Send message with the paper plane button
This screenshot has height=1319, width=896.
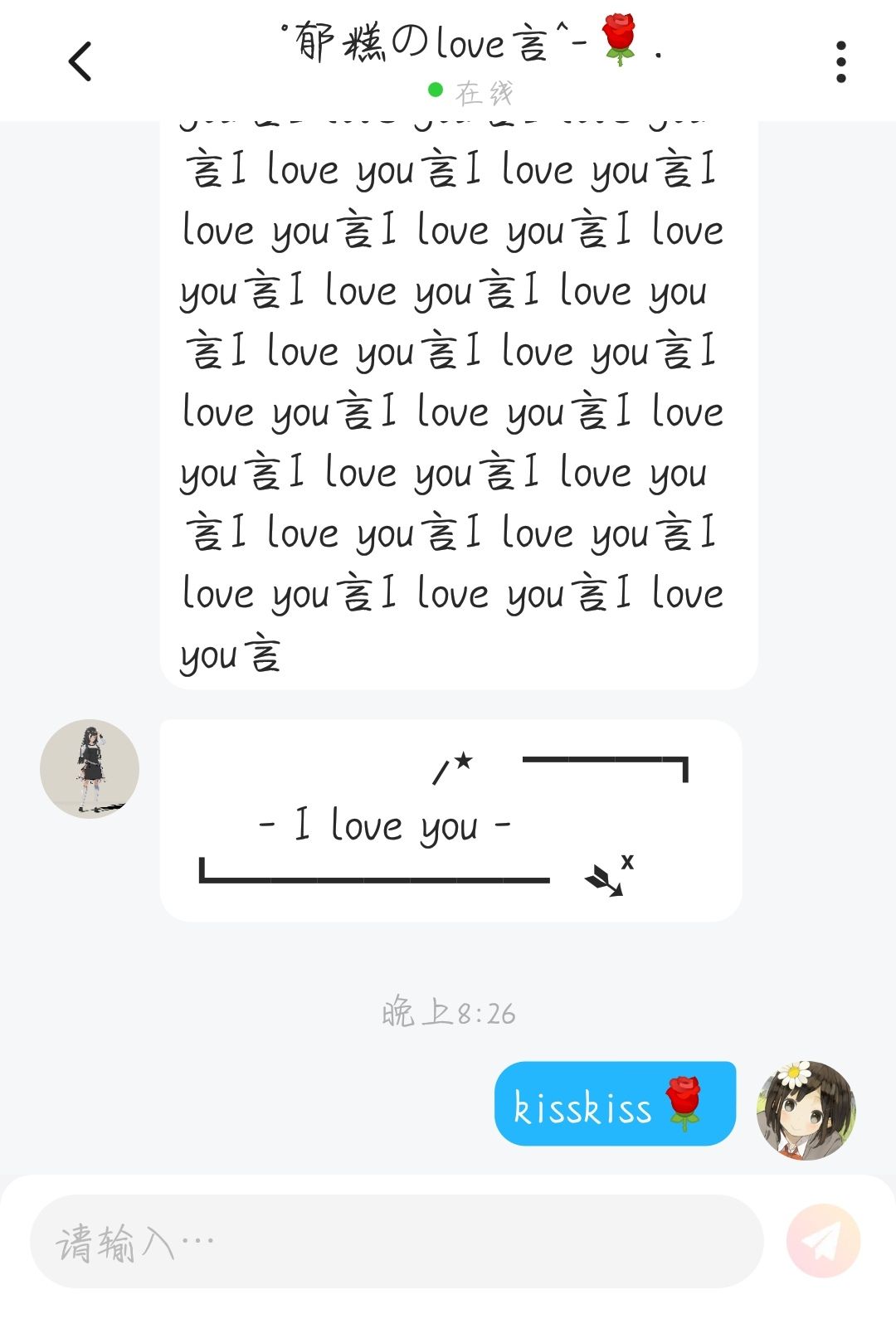[823, 1241]
